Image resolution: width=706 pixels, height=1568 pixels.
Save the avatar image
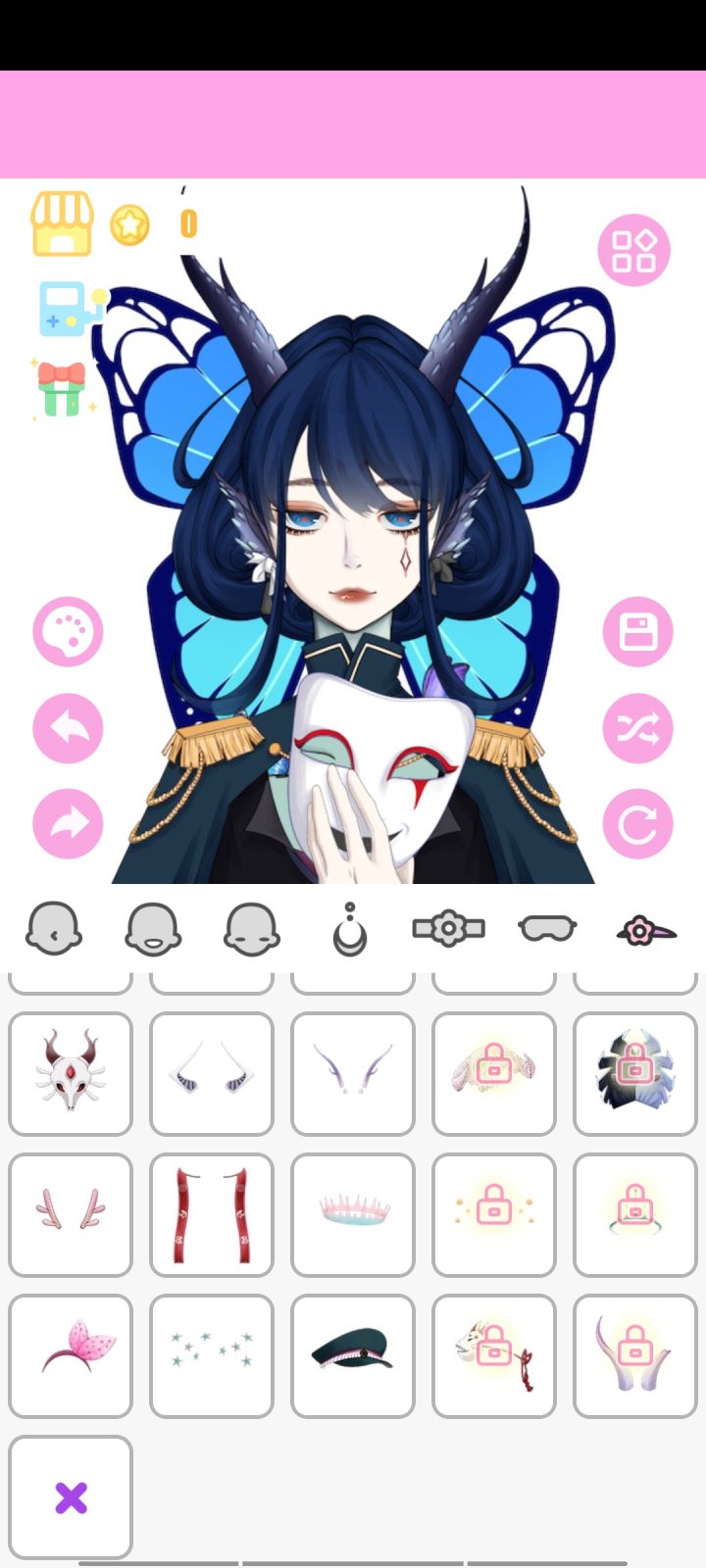[637, 632]
